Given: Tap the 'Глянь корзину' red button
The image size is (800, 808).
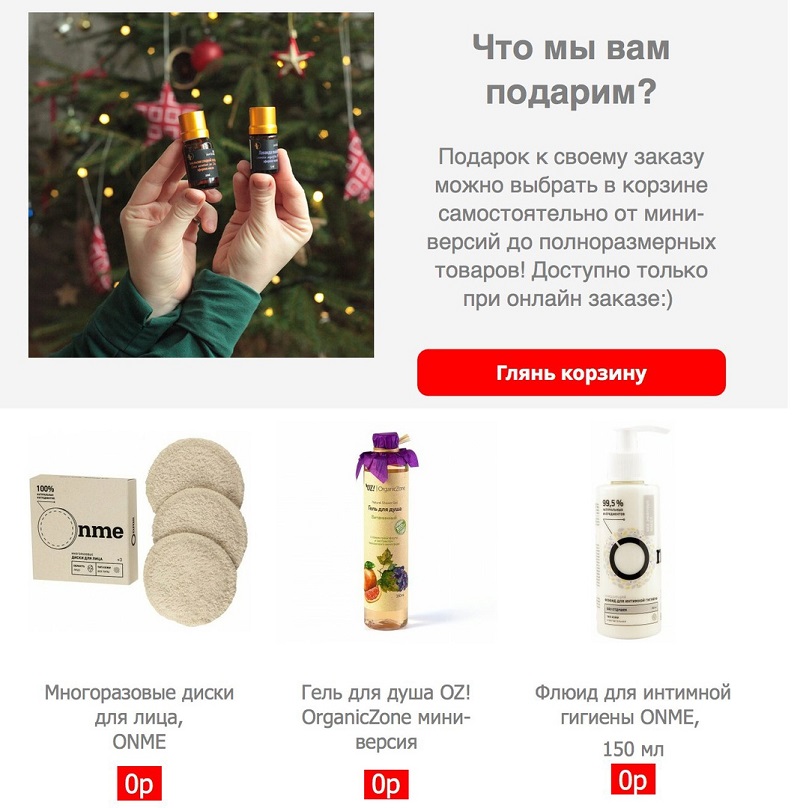Looking at the screenshot, I should coord(571,373).
